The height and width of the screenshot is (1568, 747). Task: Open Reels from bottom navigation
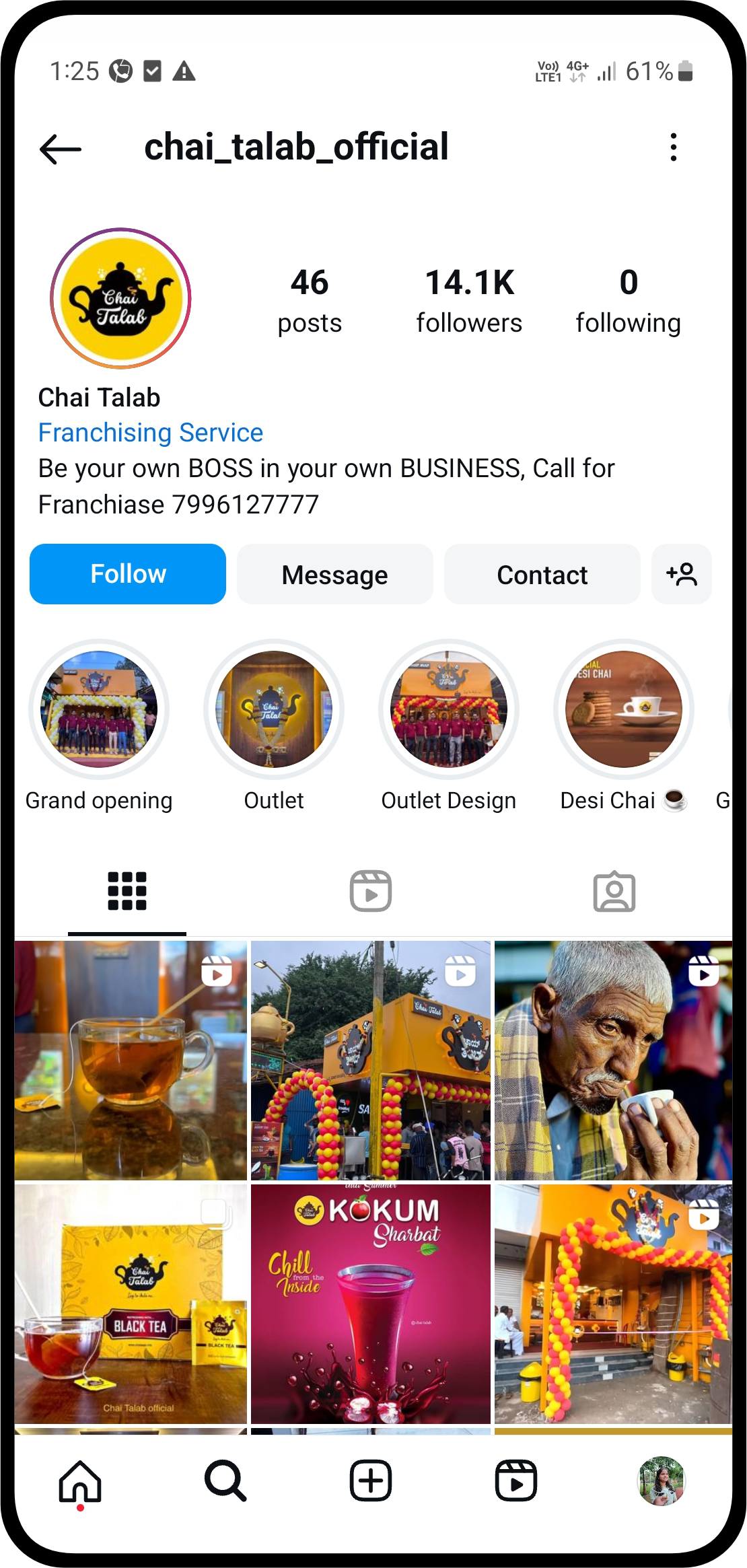(515, 1481)
